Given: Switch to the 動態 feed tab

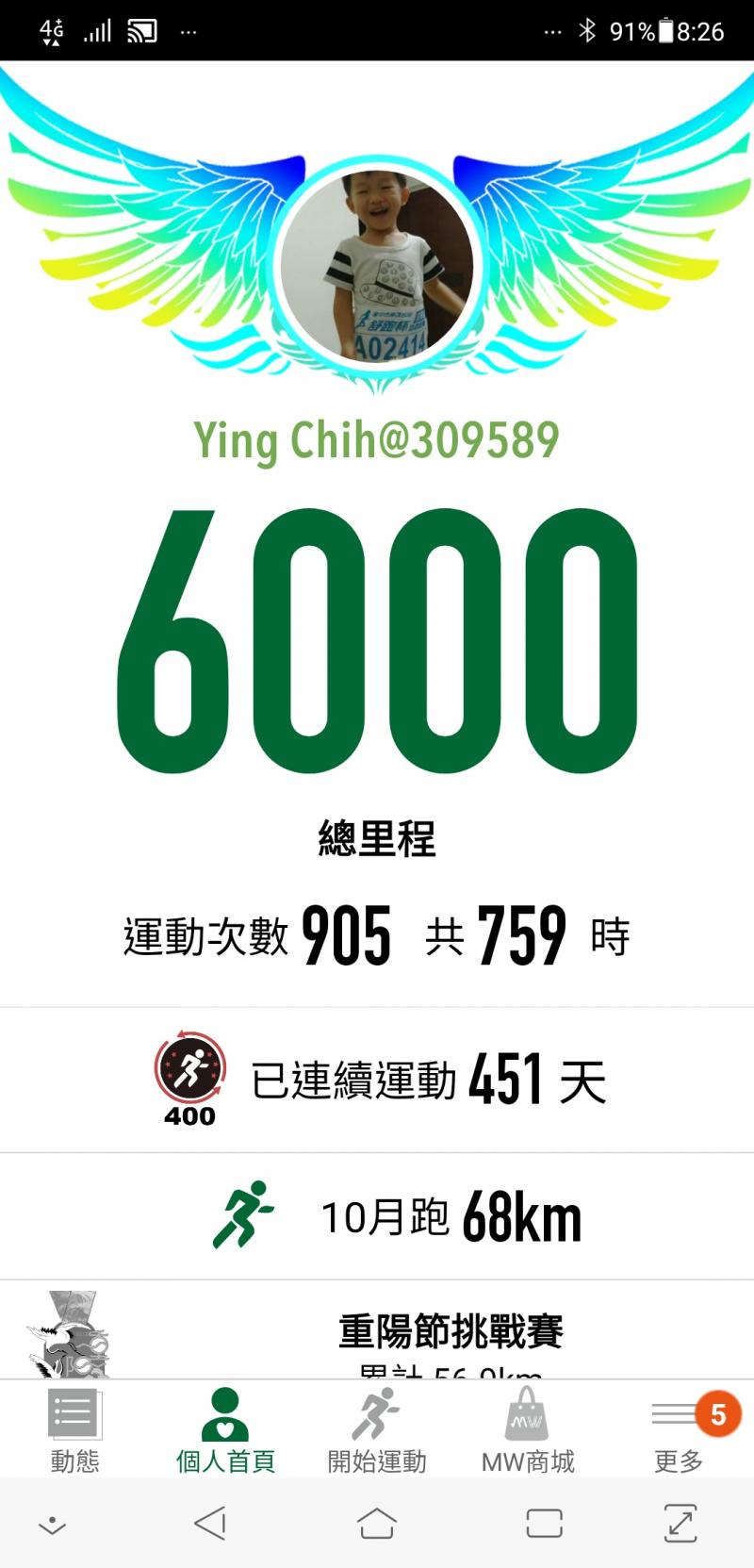Looking at the screenshot, I should point(74,1430).
